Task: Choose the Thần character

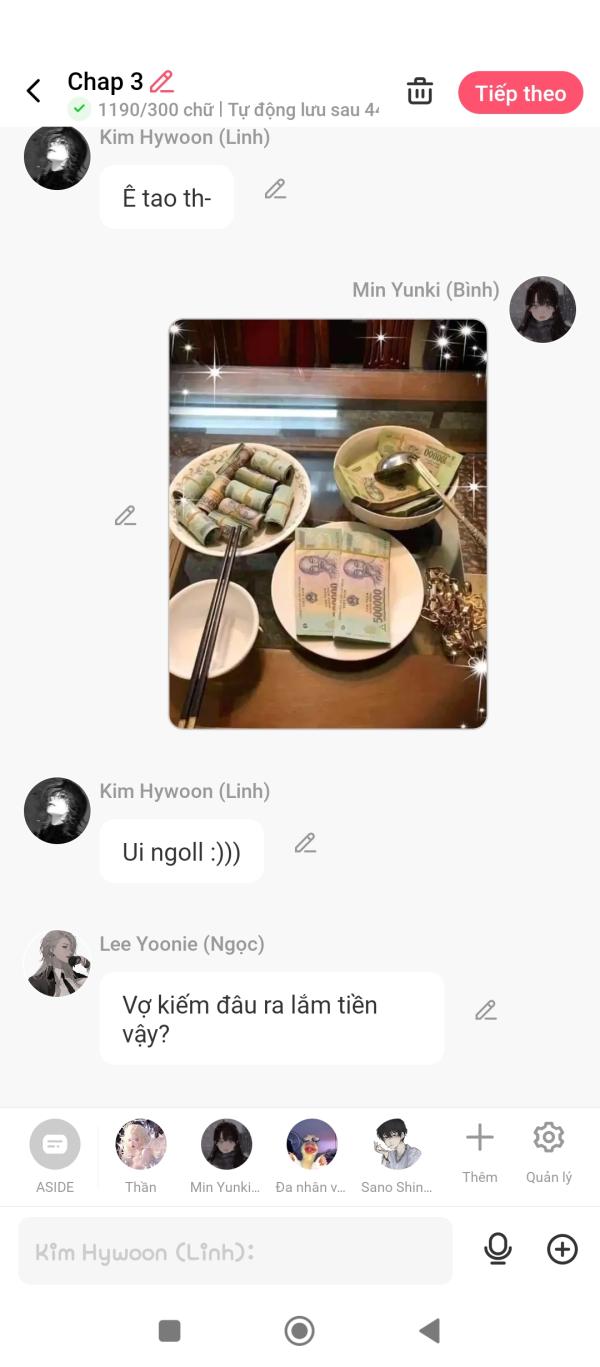Action: pyautogui.click(x=141, y=1156)
